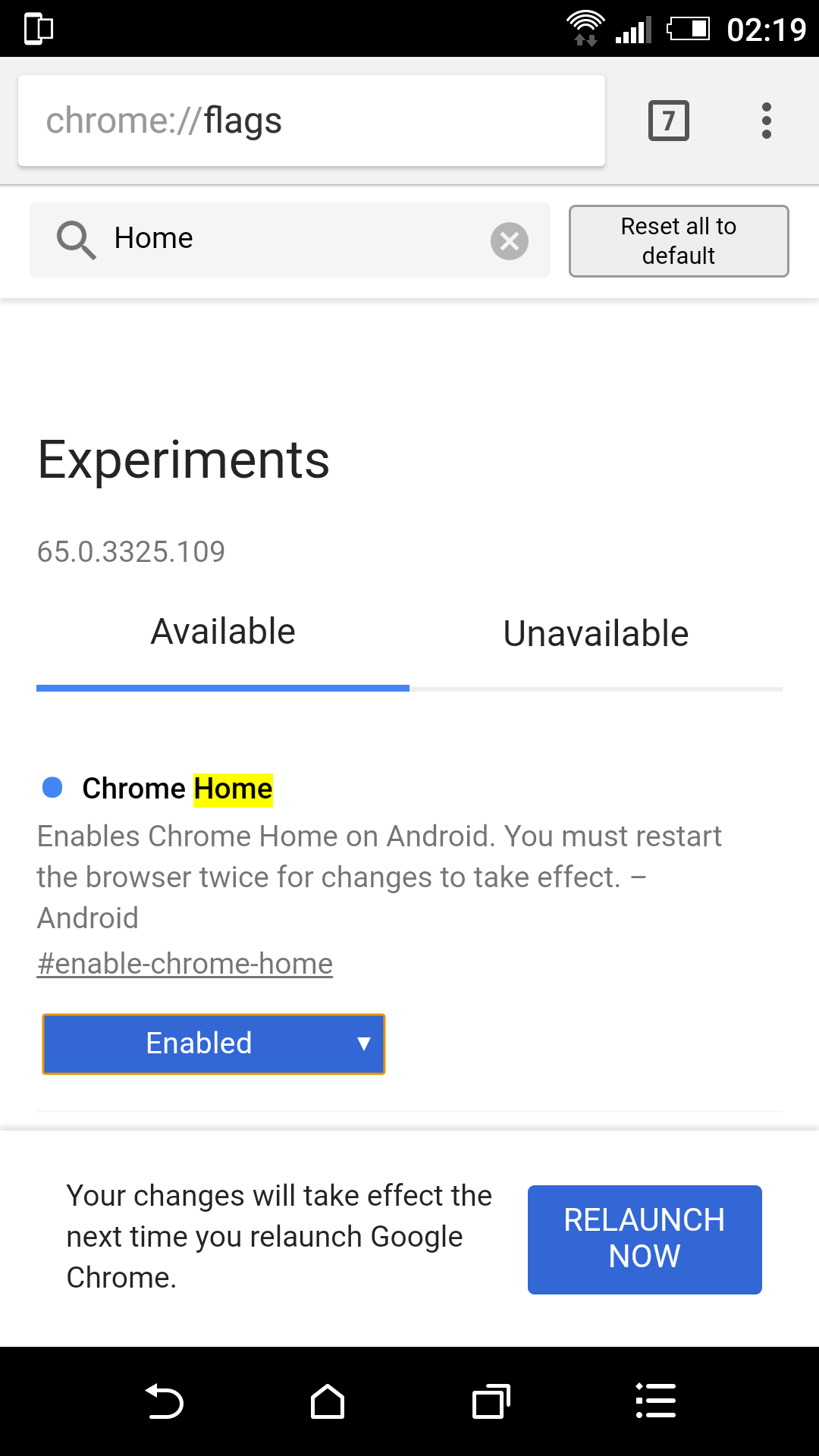Open Chrome's three-dot overflow menu
The width and height of the screenshot is (819, 1456).
coord(767,121)
